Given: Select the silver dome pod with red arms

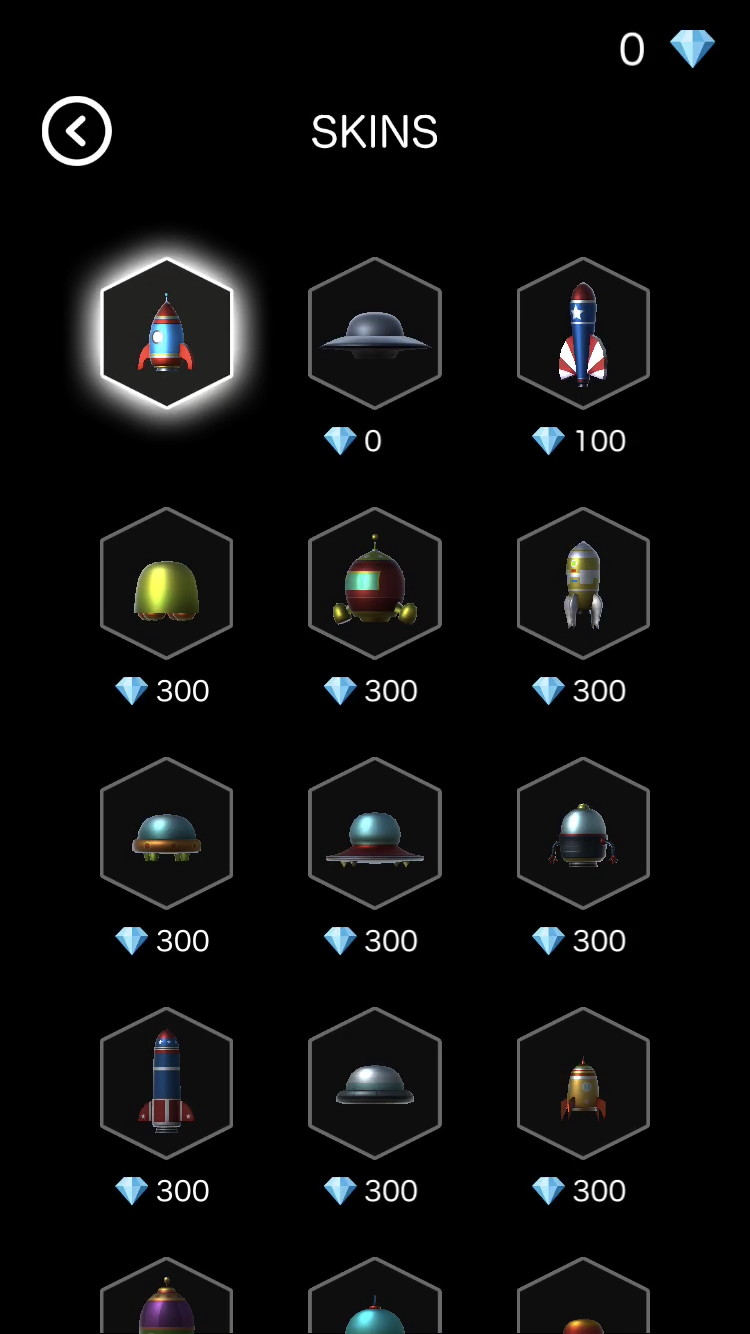Looking at the screenshot, I should [x=583, y=833].
